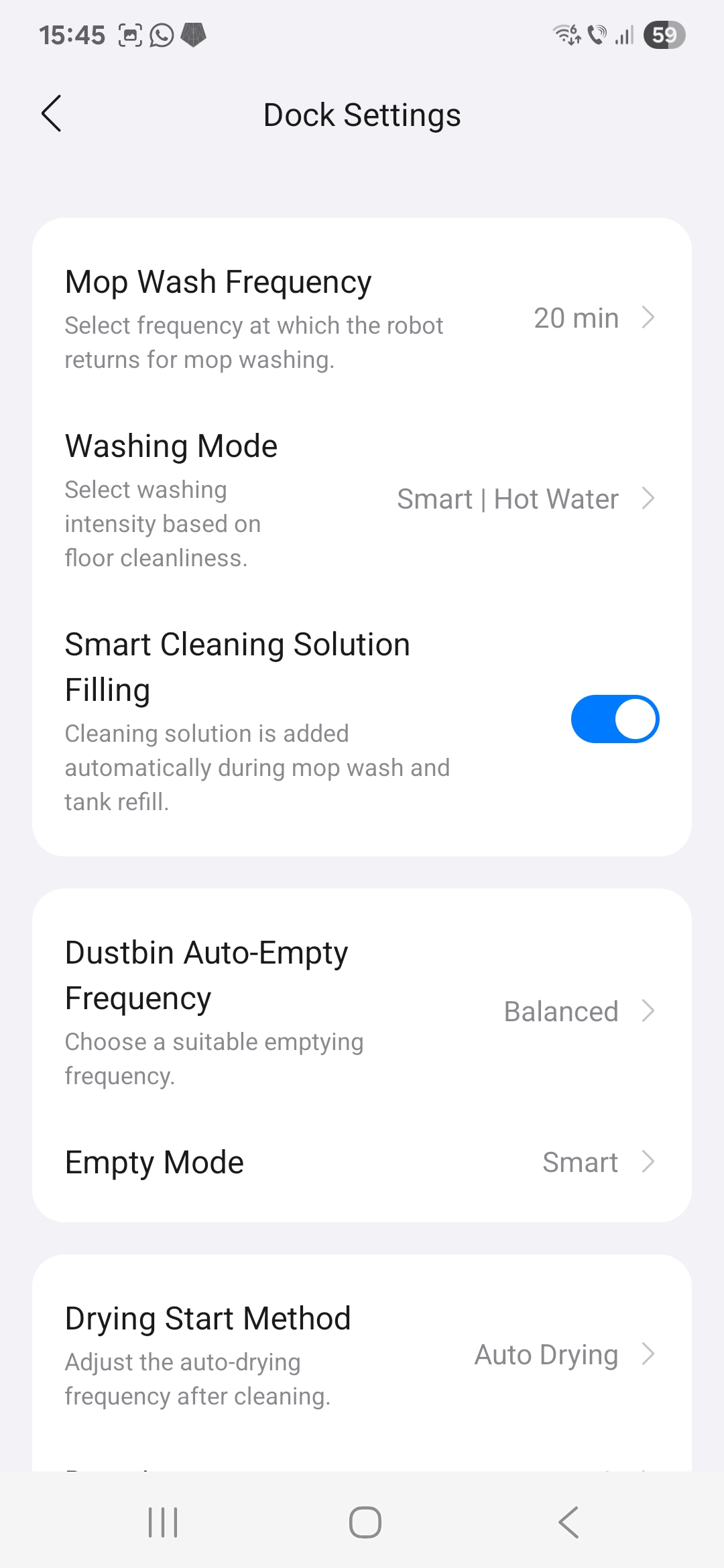Image resolution: width=724 pixels, height=1568 pixels.
Task: Select the Empty Mode row
Action: coord(362,1163)
